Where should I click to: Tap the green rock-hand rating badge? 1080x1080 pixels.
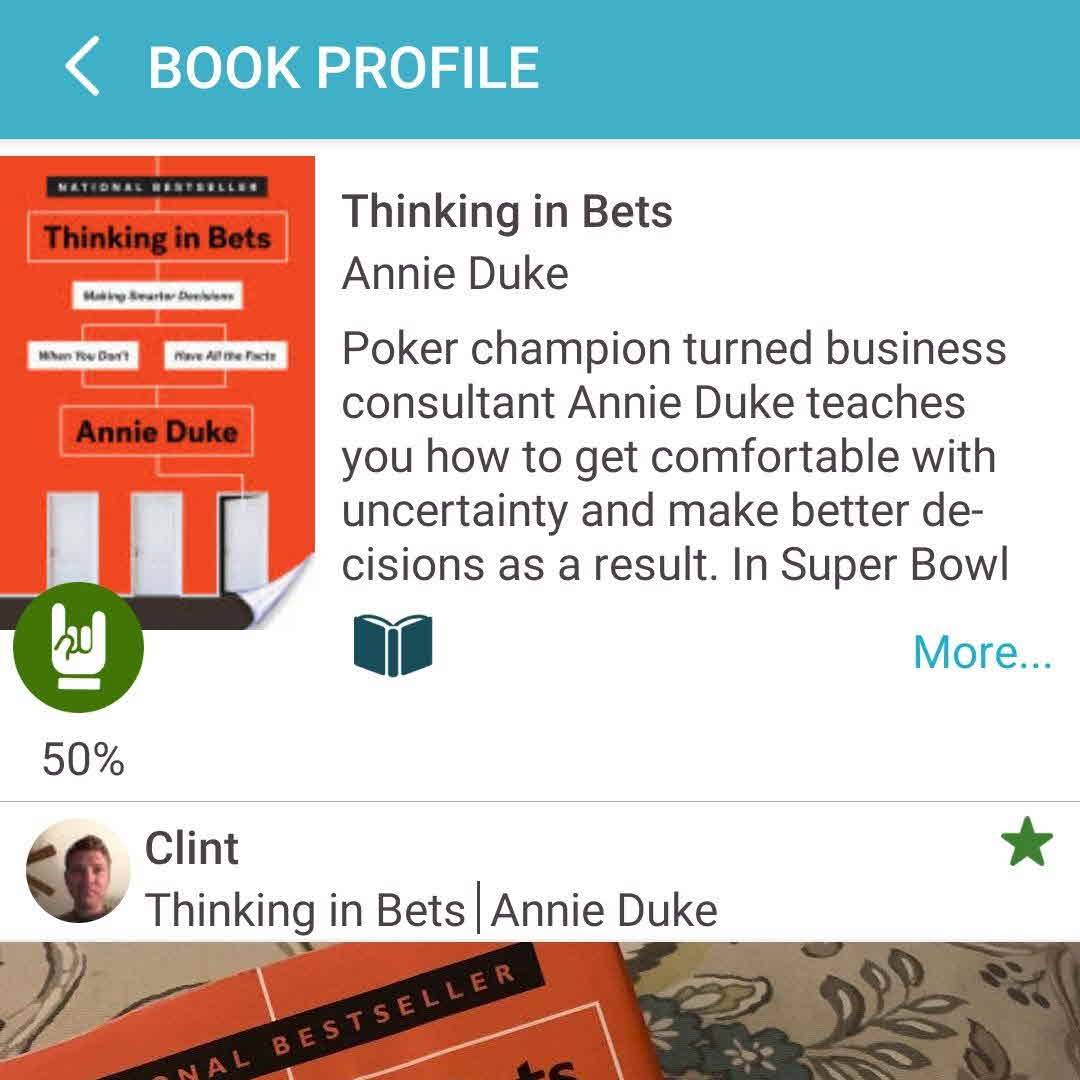[x=78, y=648]
